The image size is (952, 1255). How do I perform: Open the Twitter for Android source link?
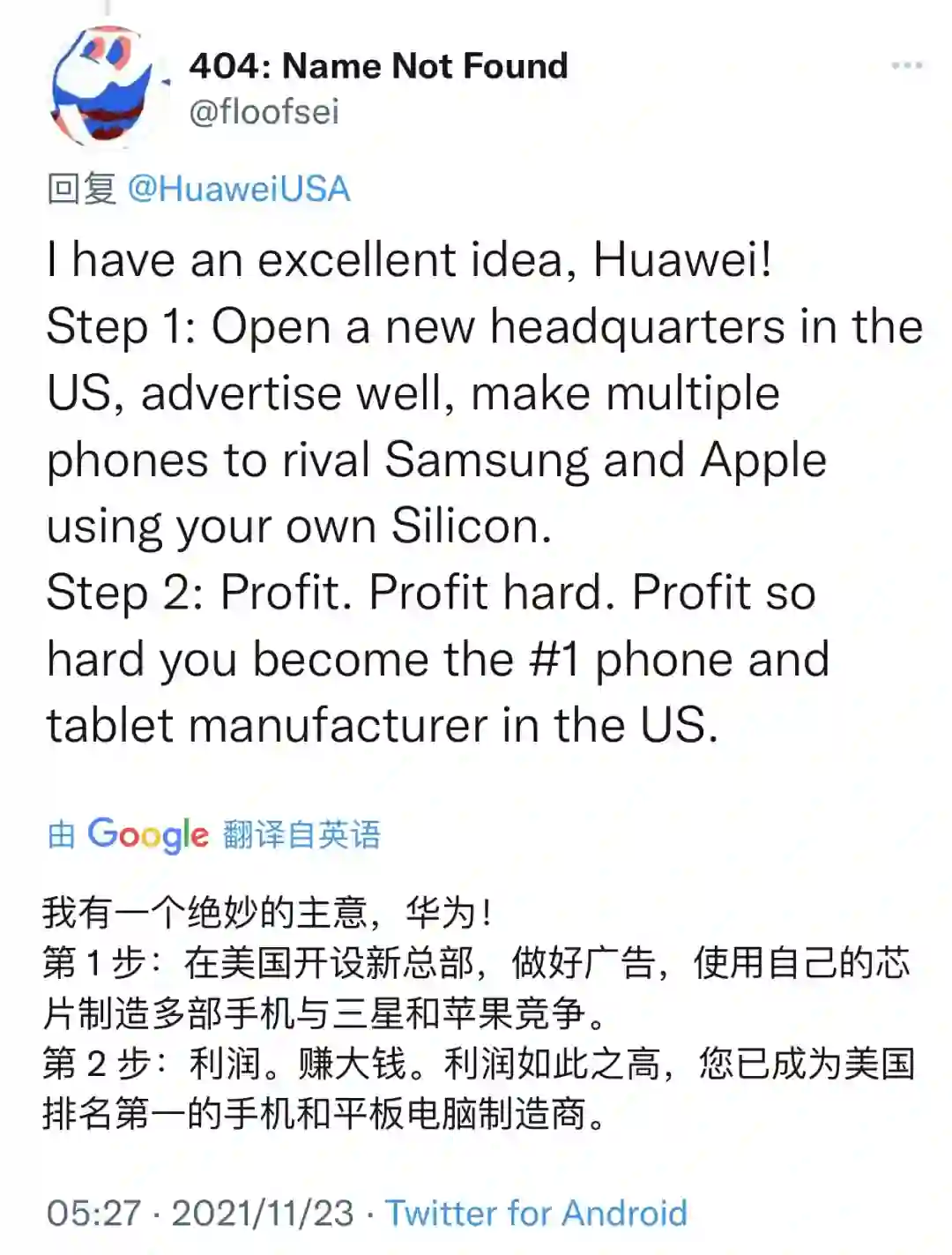coord(536,1213)
